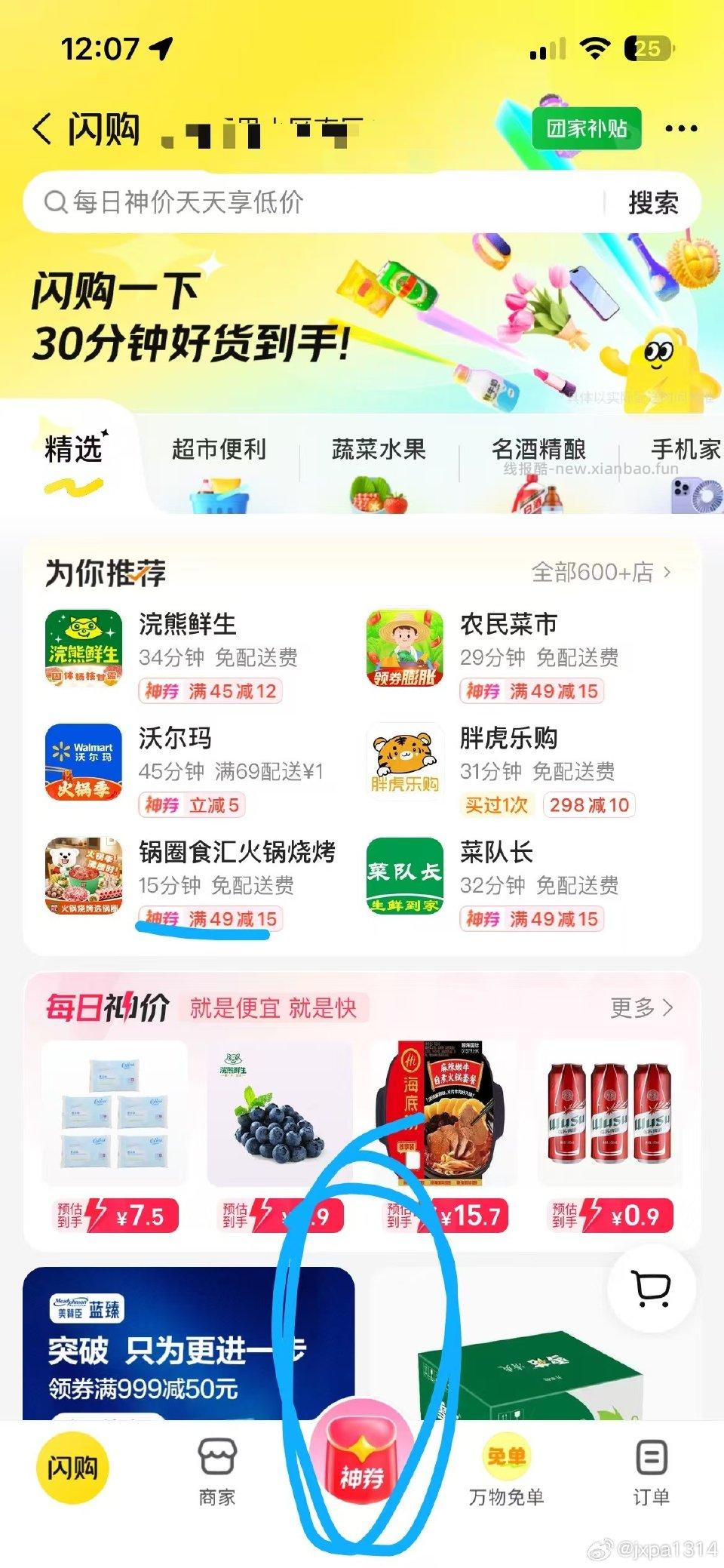The image size is (724, 1568).
Task: Open the Walmart 沃尔玛 store logo
Action: 84,762
